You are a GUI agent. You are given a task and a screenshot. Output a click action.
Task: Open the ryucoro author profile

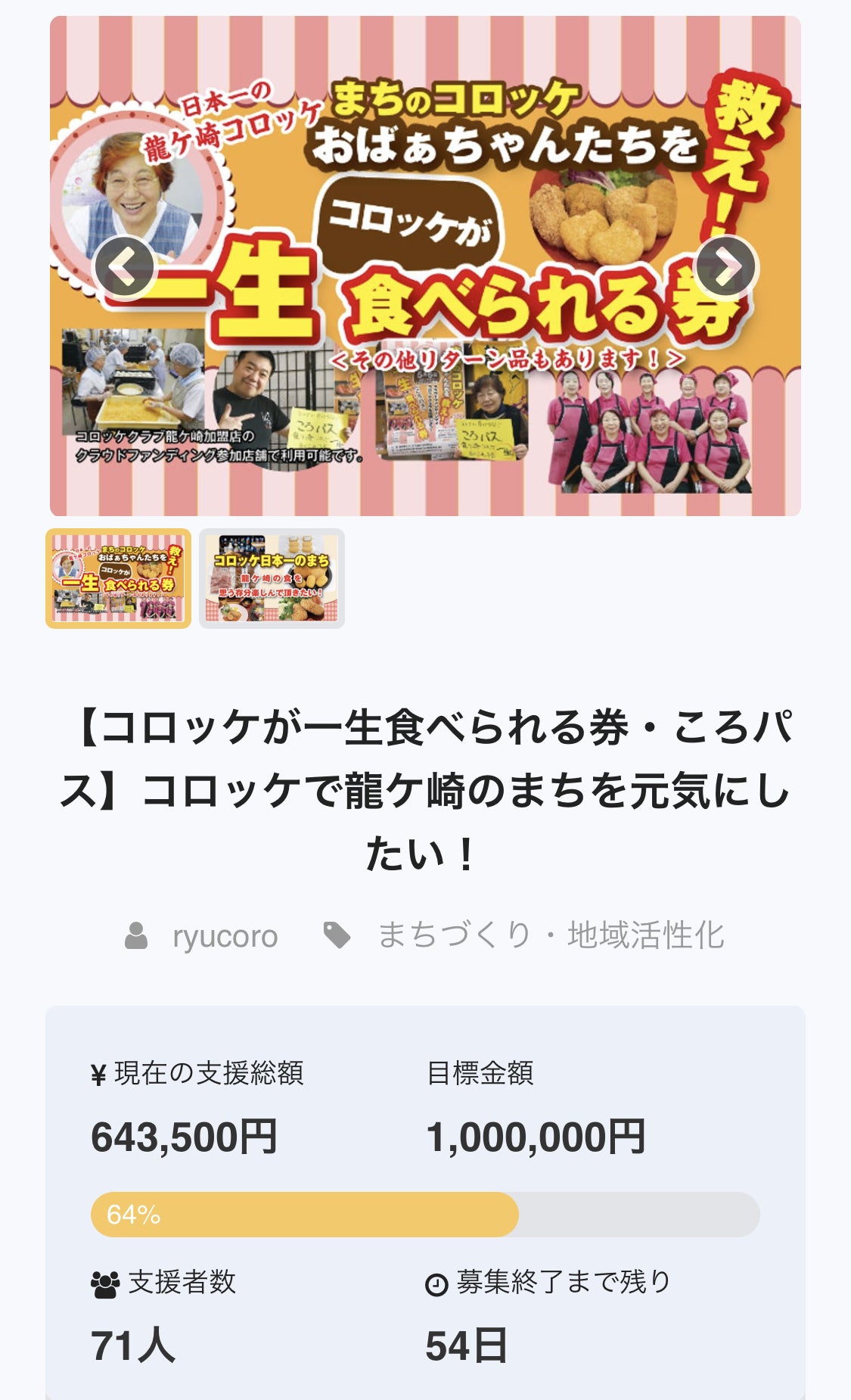click(225, 936)
